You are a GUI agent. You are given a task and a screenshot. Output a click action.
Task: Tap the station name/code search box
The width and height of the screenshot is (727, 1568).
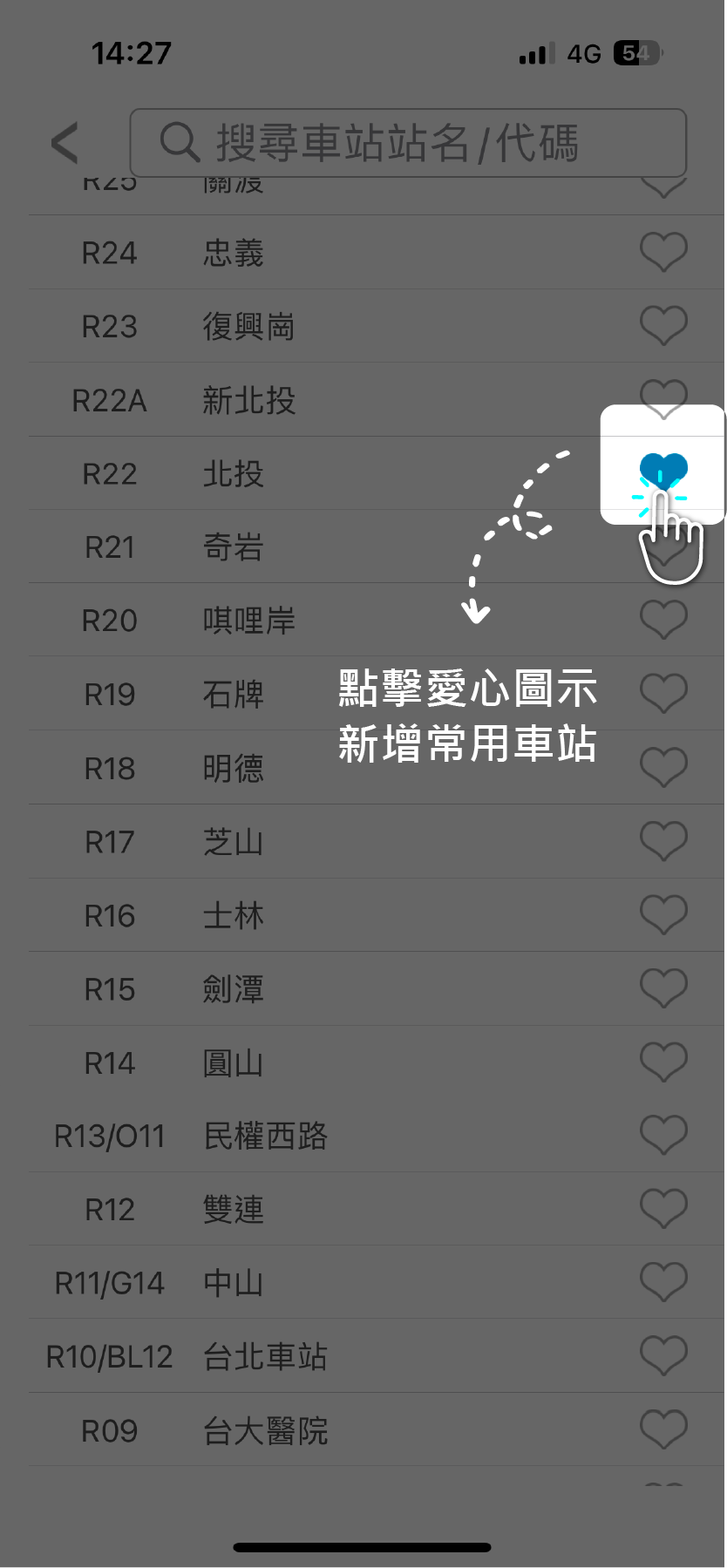tap(408, 143)
